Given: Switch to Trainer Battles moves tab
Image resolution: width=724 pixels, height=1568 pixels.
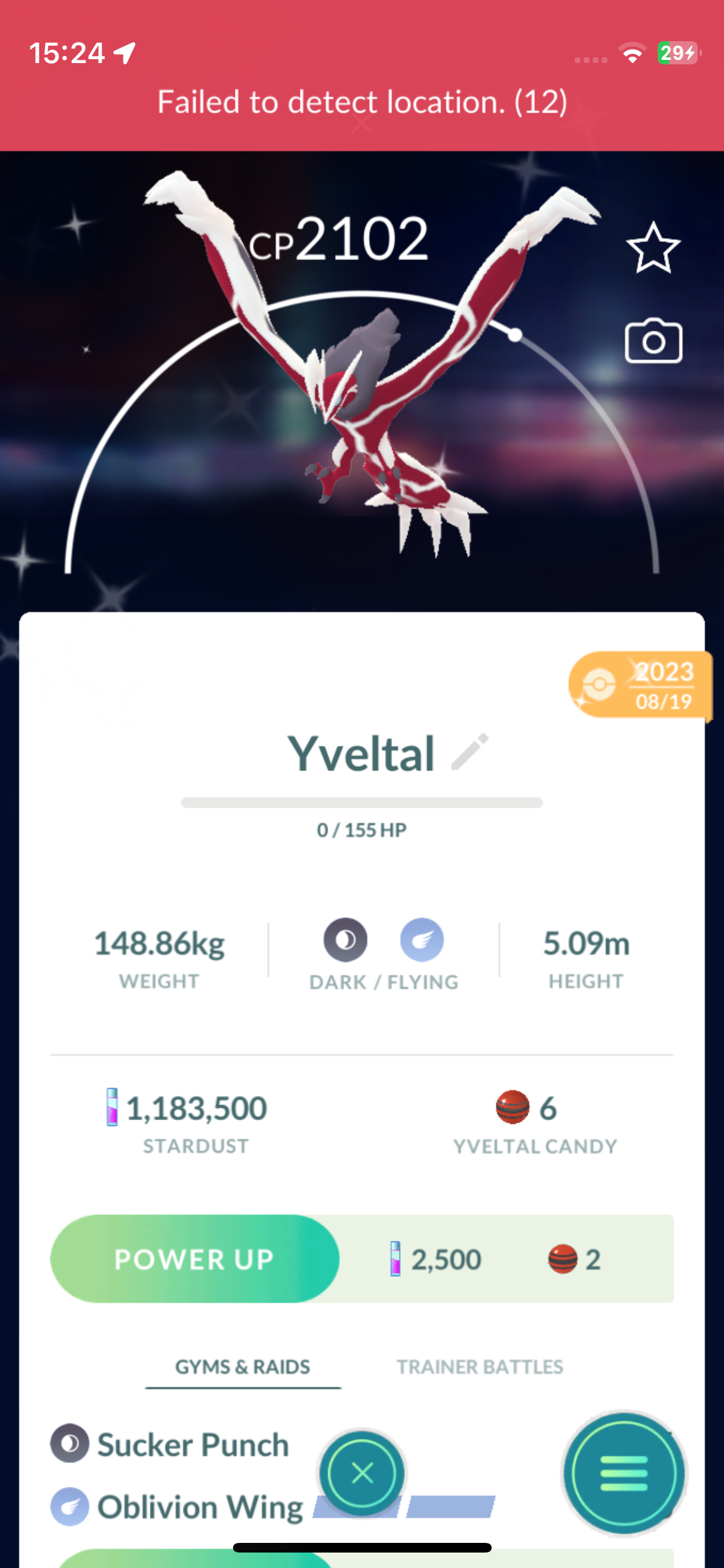Looking at the screenshot, I should 479,1367.
